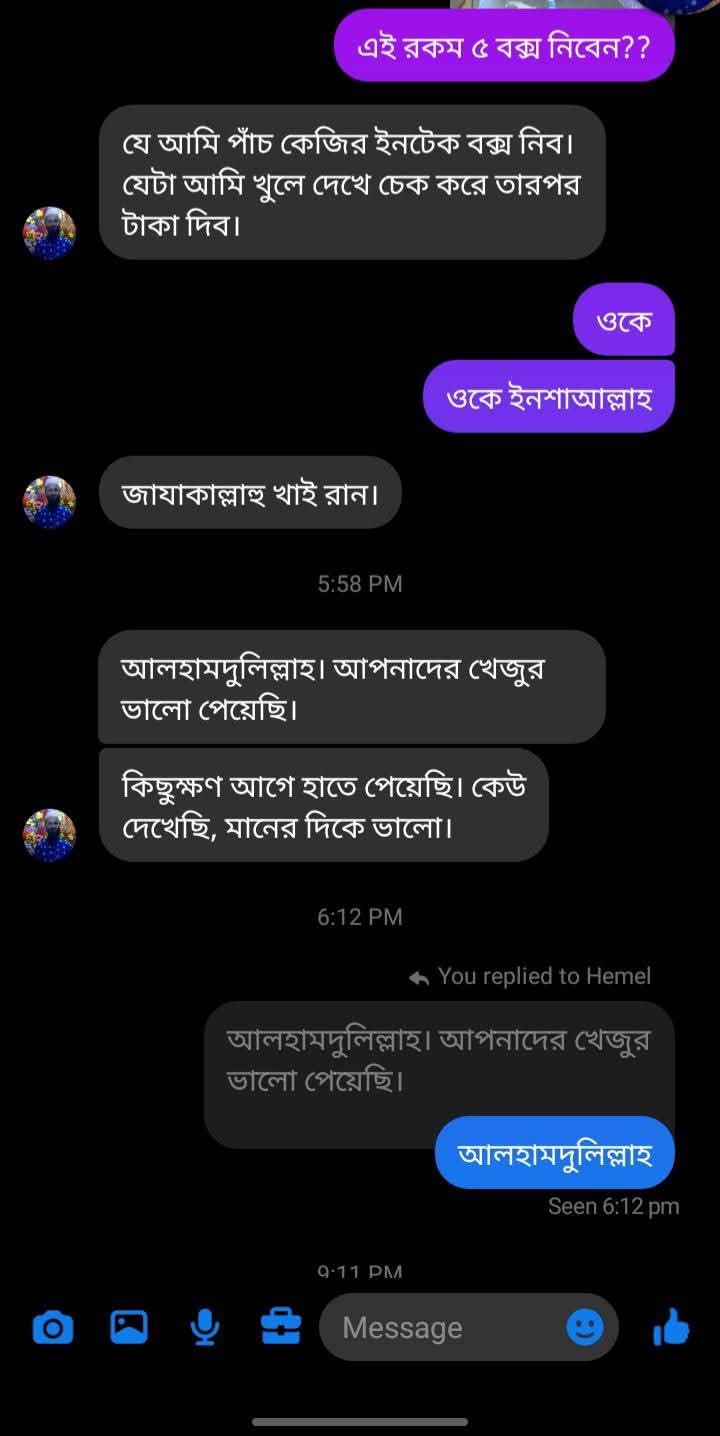Tap the microphone to record voice message
The image size is (720, 1436).
pos(205,1328)
